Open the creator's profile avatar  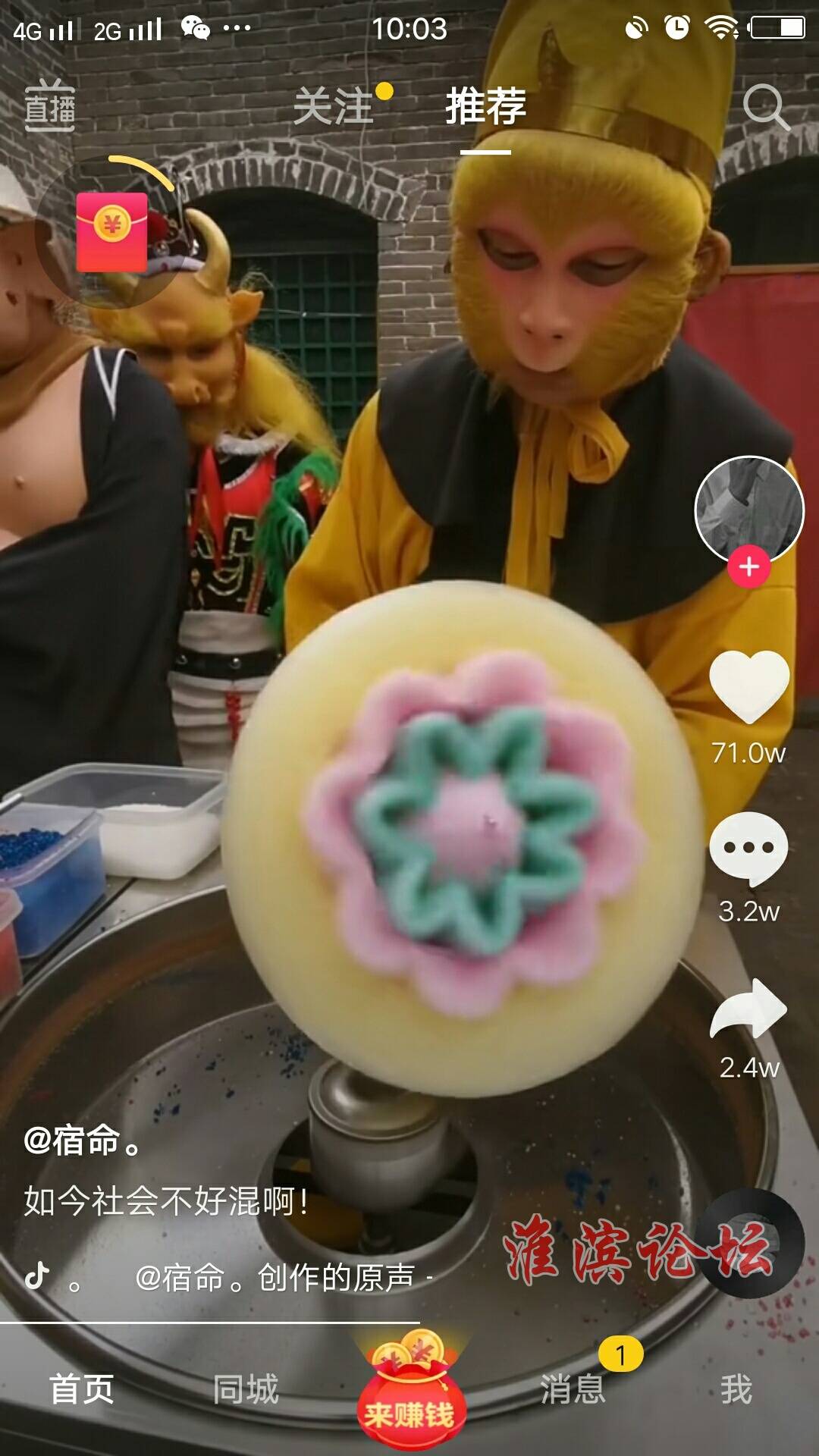coord(749,510)
